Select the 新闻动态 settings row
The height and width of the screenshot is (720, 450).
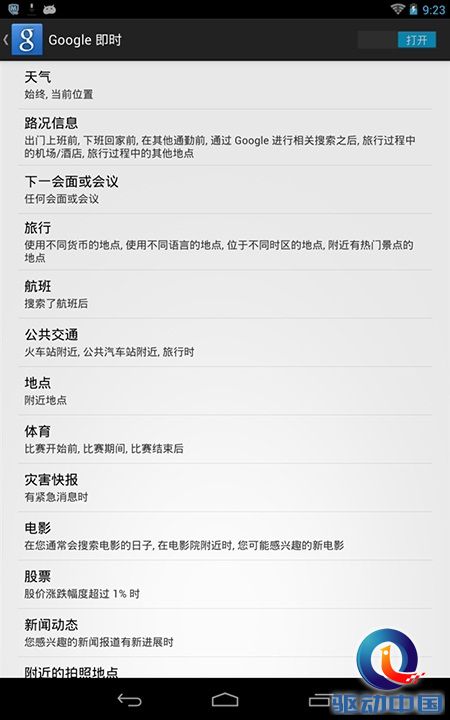tap(225, 633)
